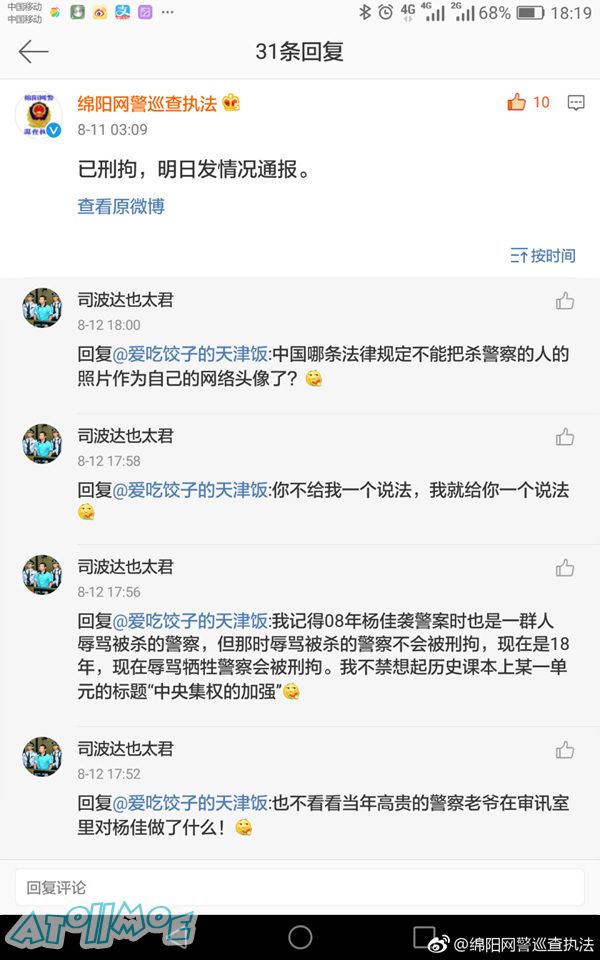Tap the system home button
This screenshot has width=600, height=960.
[300, 937]
